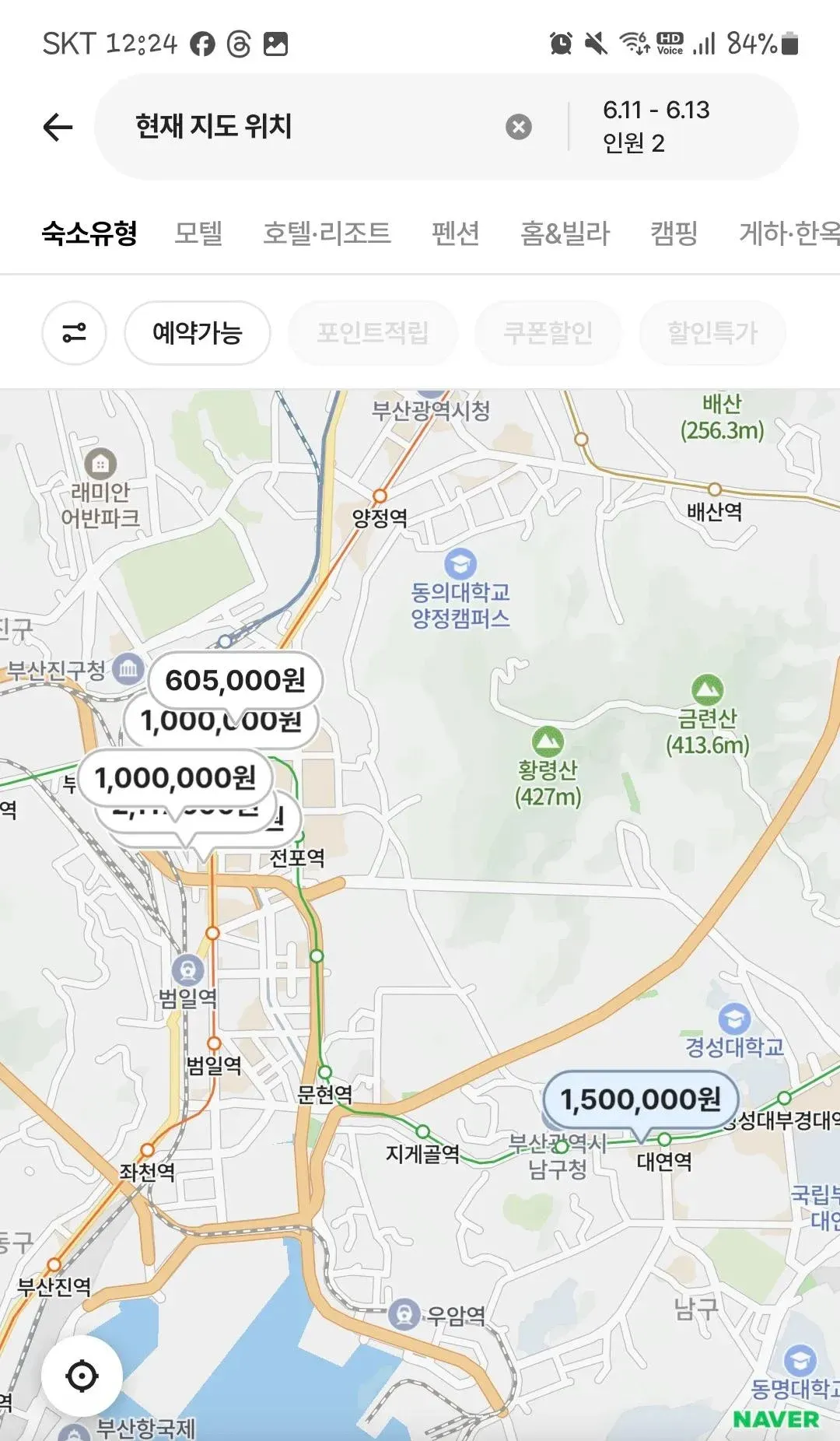Tap the back arrow to exit search
The width and height of the screenshot is (840, 1441).
click(x=58, y=126)
